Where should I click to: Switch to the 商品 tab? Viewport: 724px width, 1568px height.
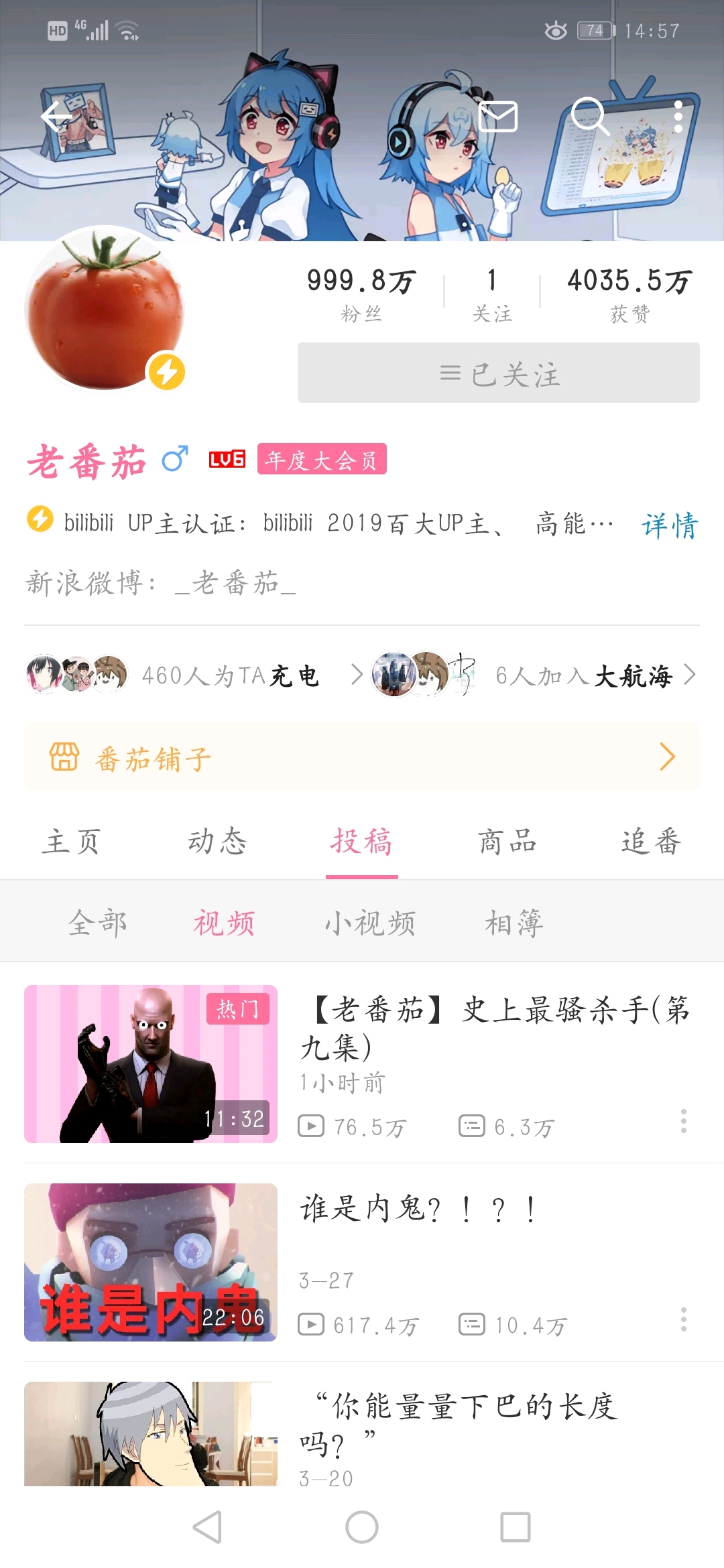click(507, 842)
